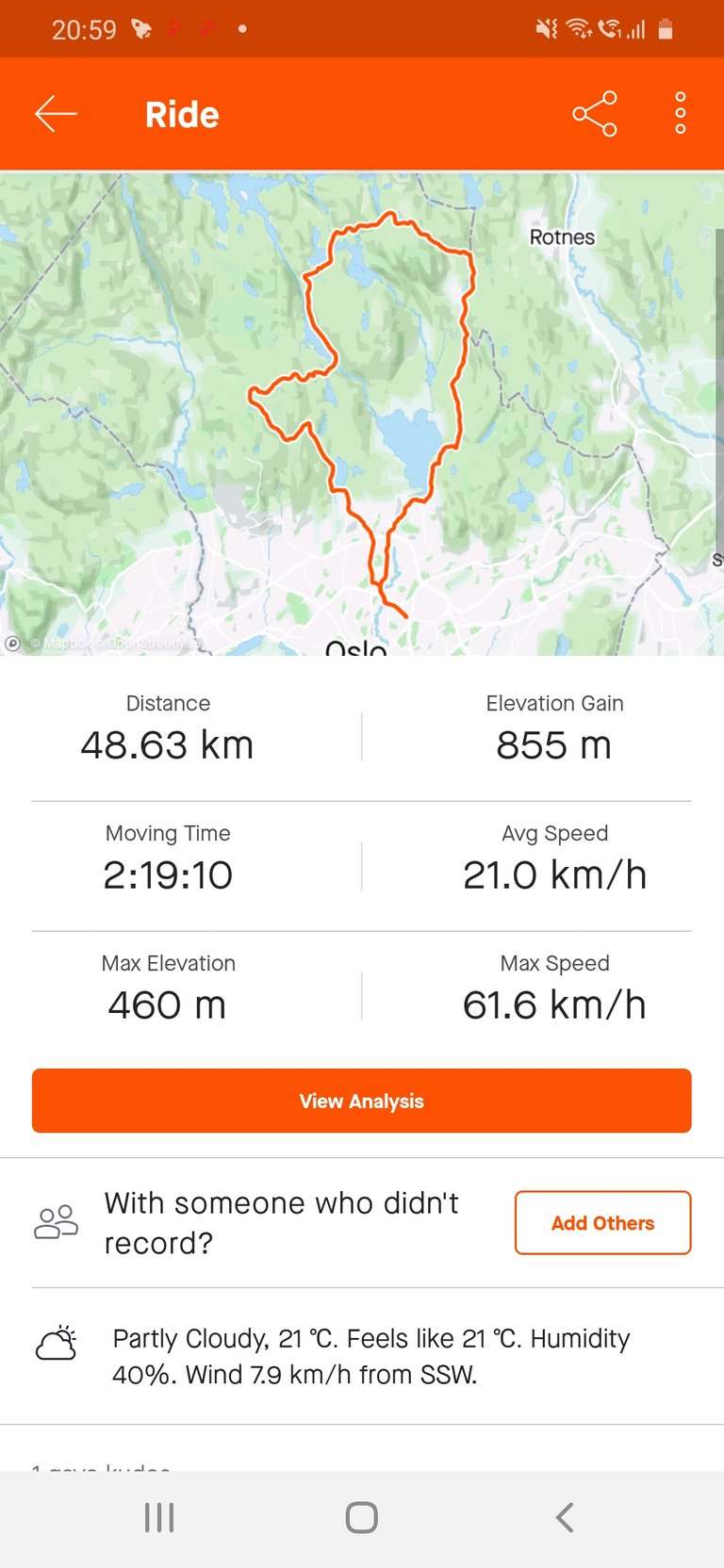Screen dimensions: 724x1568
Task: Go to the phone's home screen
Action: click(x=362, y=1517)
